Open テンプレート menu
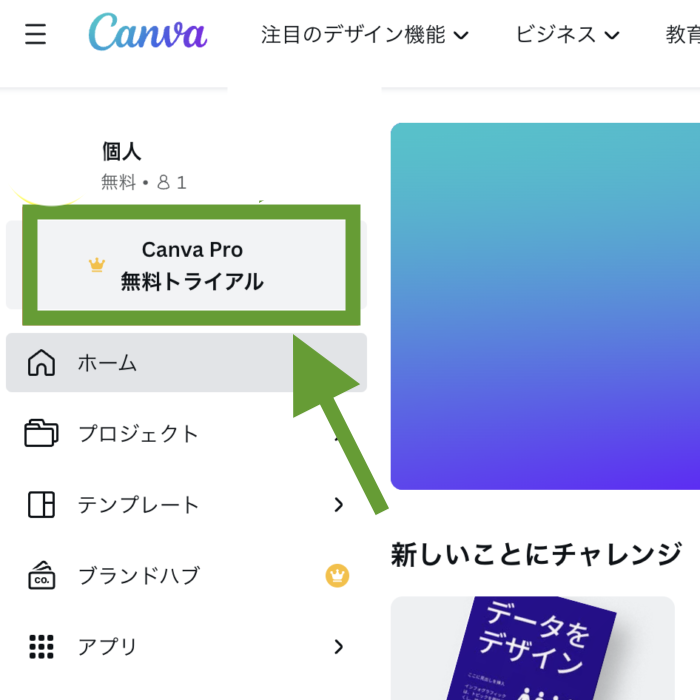This screenshot has height=700, width=700. pyautogui.click(x=186, y=505)
